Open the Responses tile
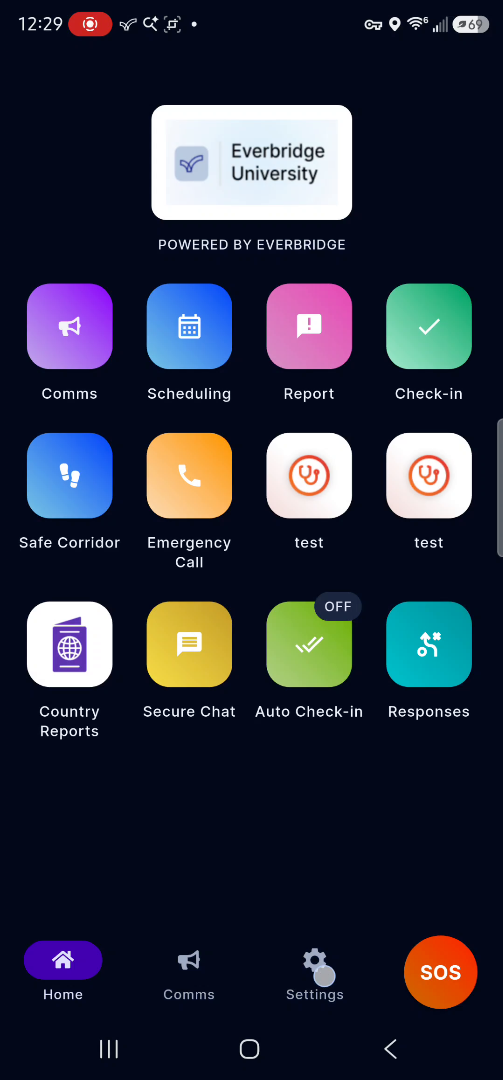The width and height of the screenshot is (503, 1080). pyautogui.click(x=429, y=644)
